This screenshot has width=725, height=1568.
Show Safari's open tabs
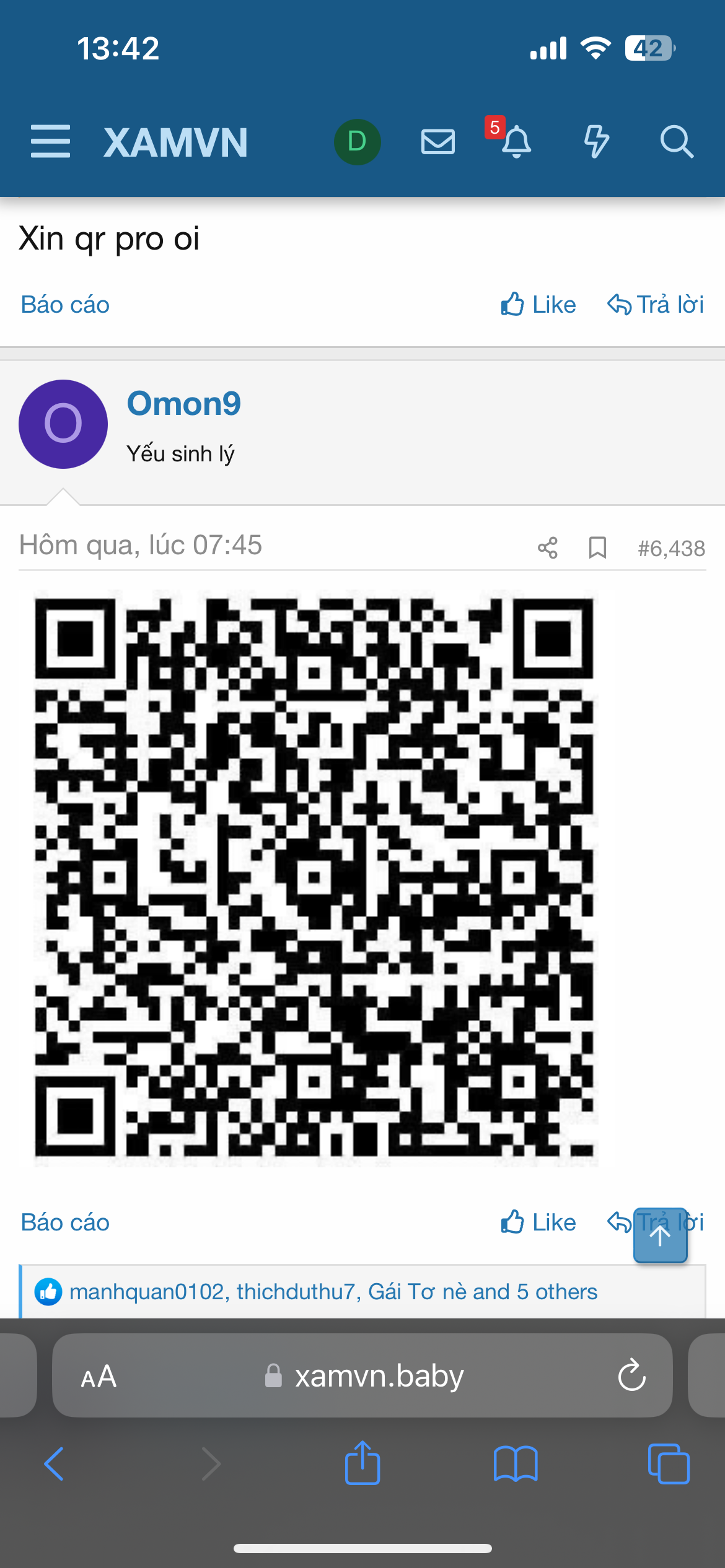pos(668,1464)
